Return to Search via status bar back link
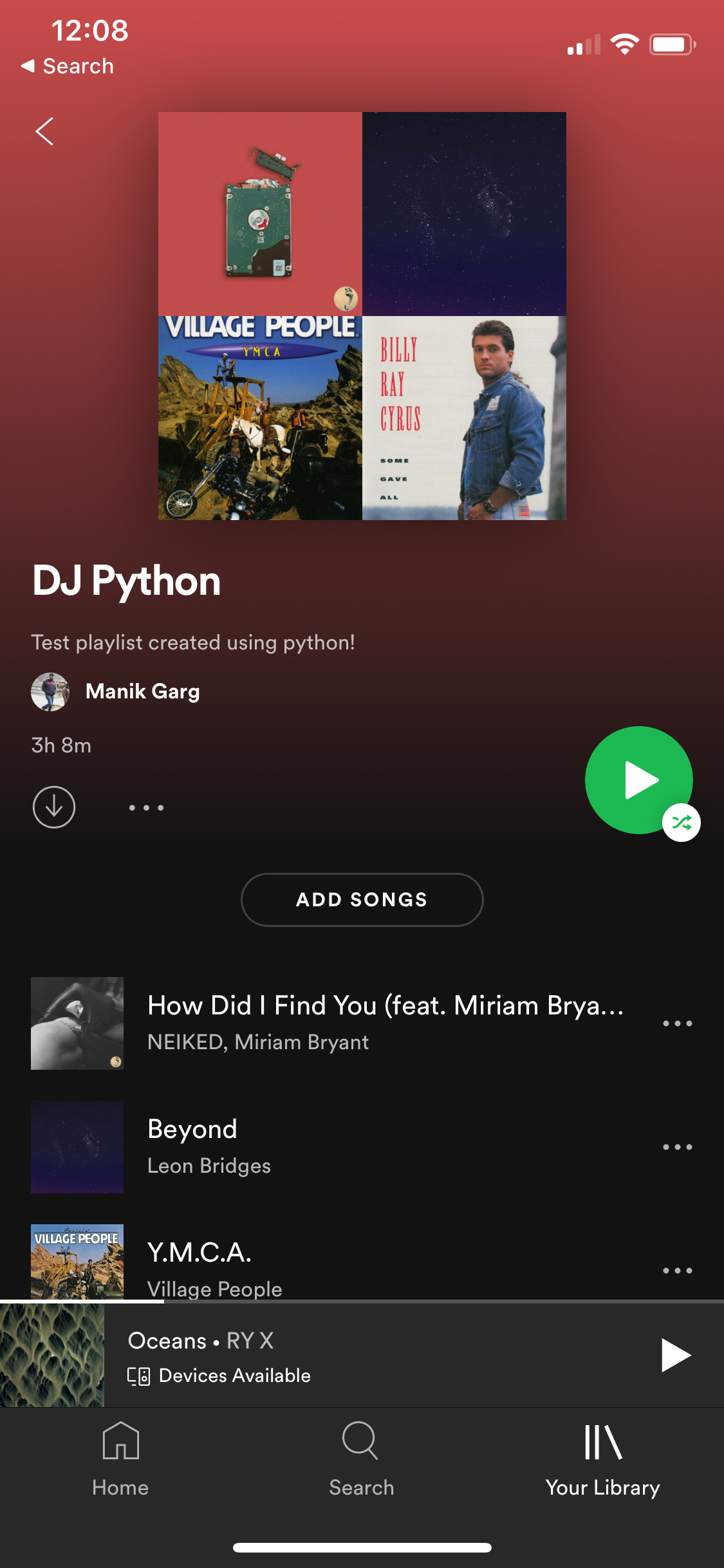724x1568 pixels. point(69,66)
